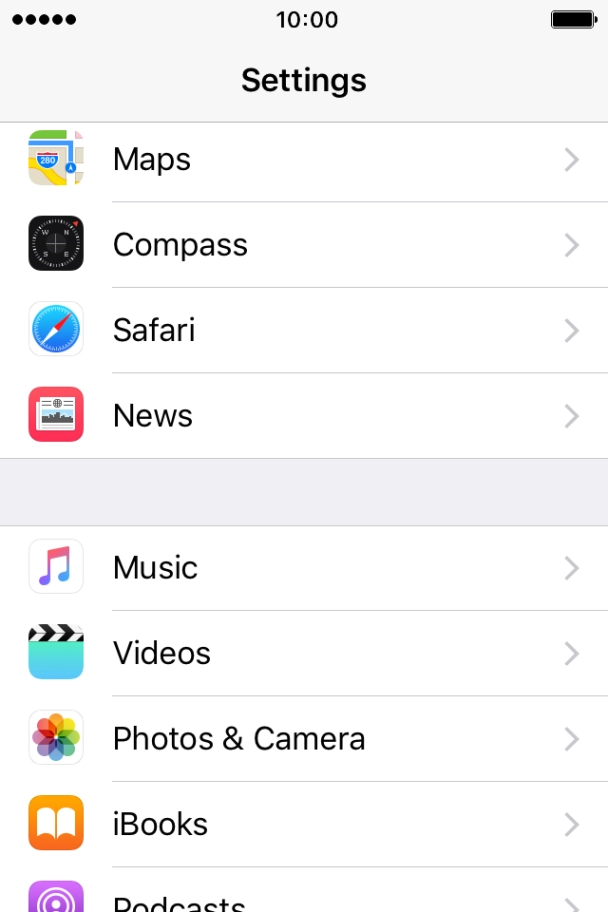Open the Compass settings row
The width and height of the screenshot is (608, 912).
[304, 245]
